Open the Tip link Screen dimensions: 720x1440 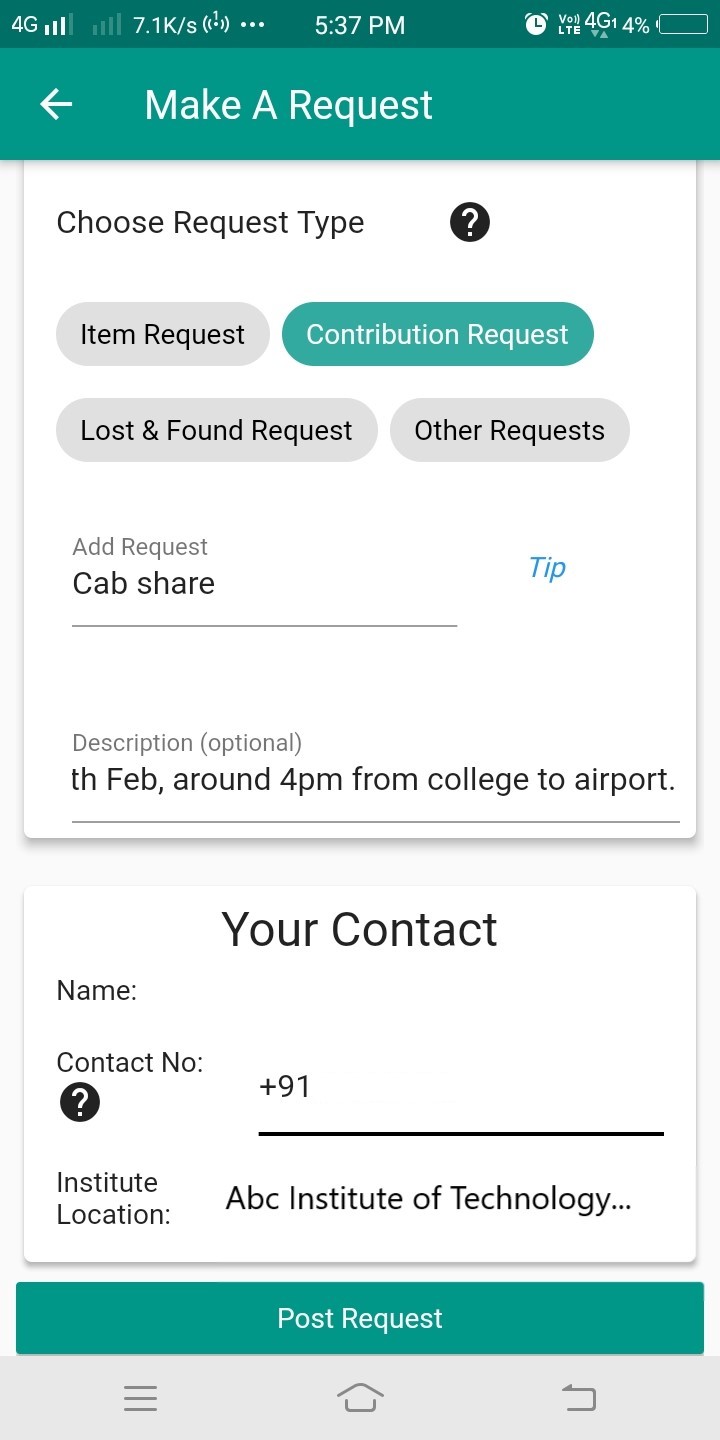click(x=547, y=568)
